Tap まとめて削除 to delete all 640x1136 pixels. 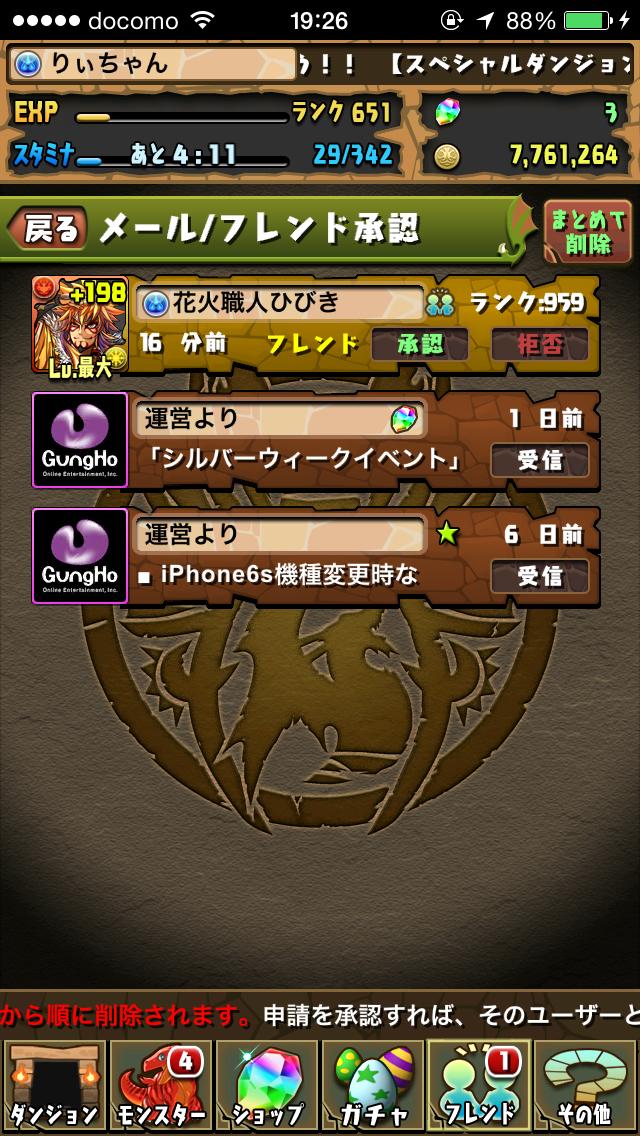point(587,231)
